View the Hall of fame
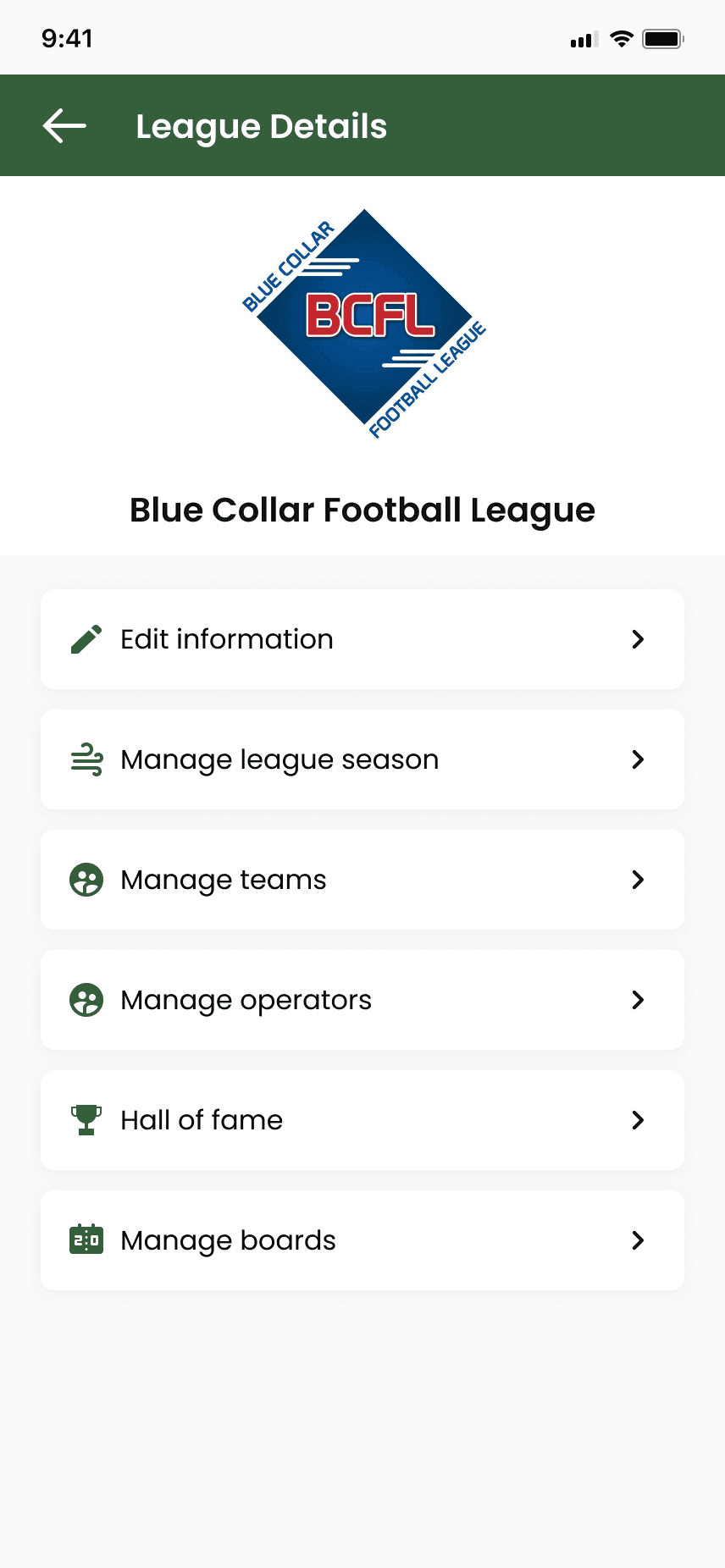This screenshot has height=1568, width=725. [x=362, y=1120]
